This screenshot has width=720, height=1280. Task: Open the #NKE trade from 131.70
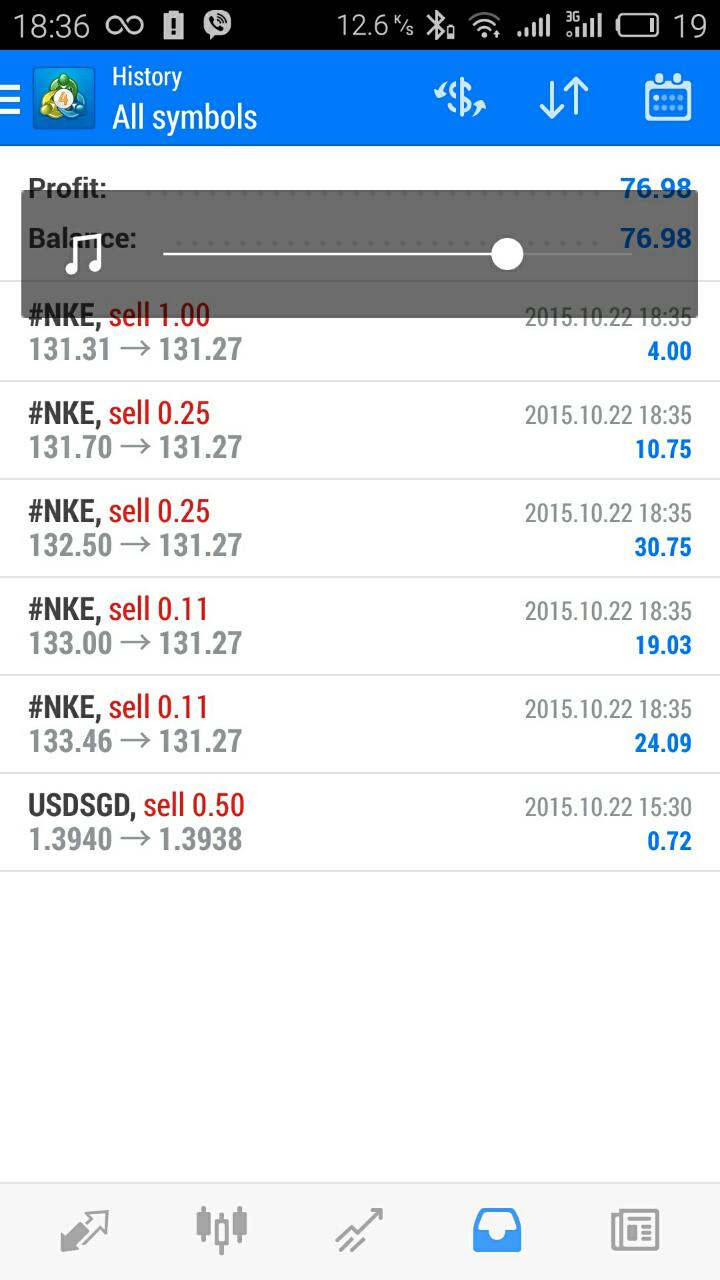[360, 430]
